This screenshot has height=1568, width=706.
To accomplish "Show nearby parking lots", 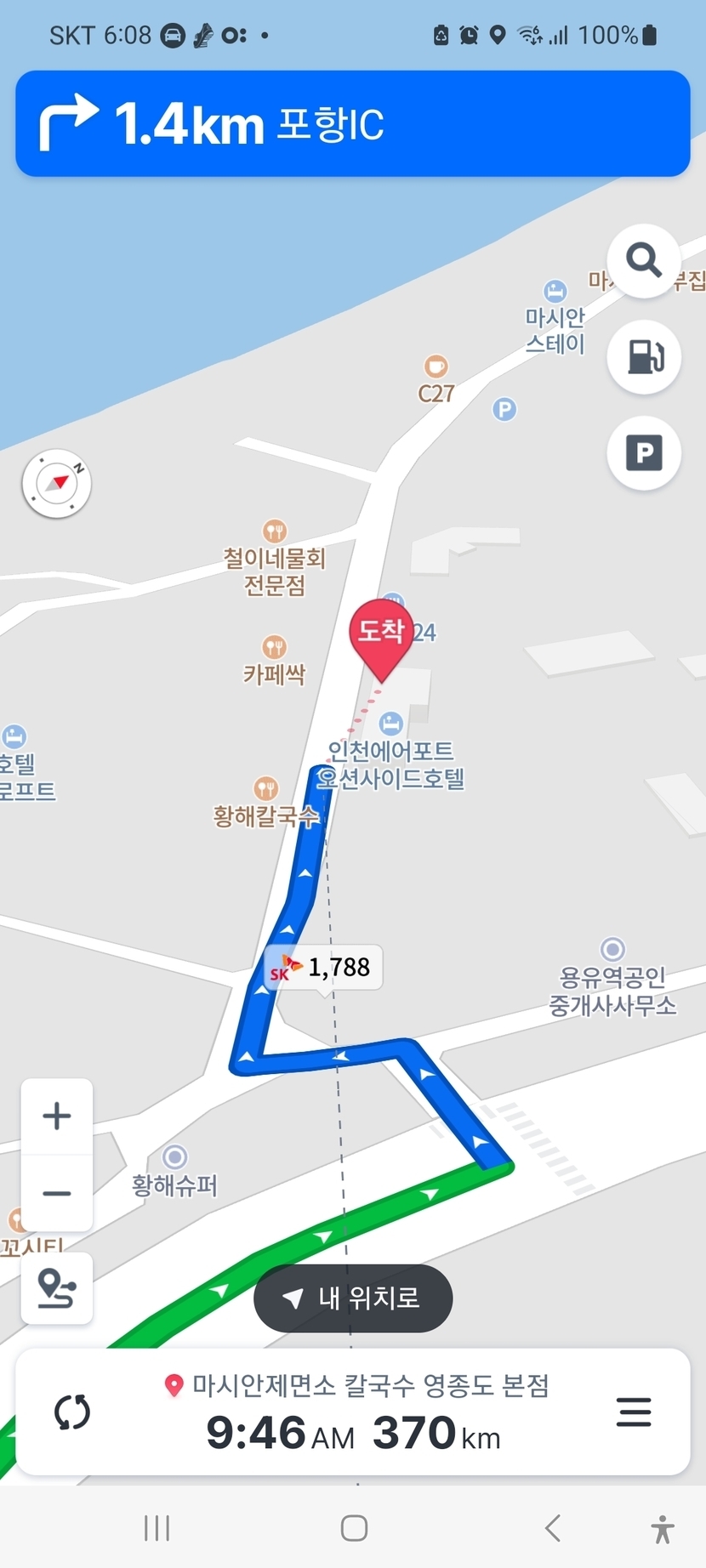I will (644, 453).
